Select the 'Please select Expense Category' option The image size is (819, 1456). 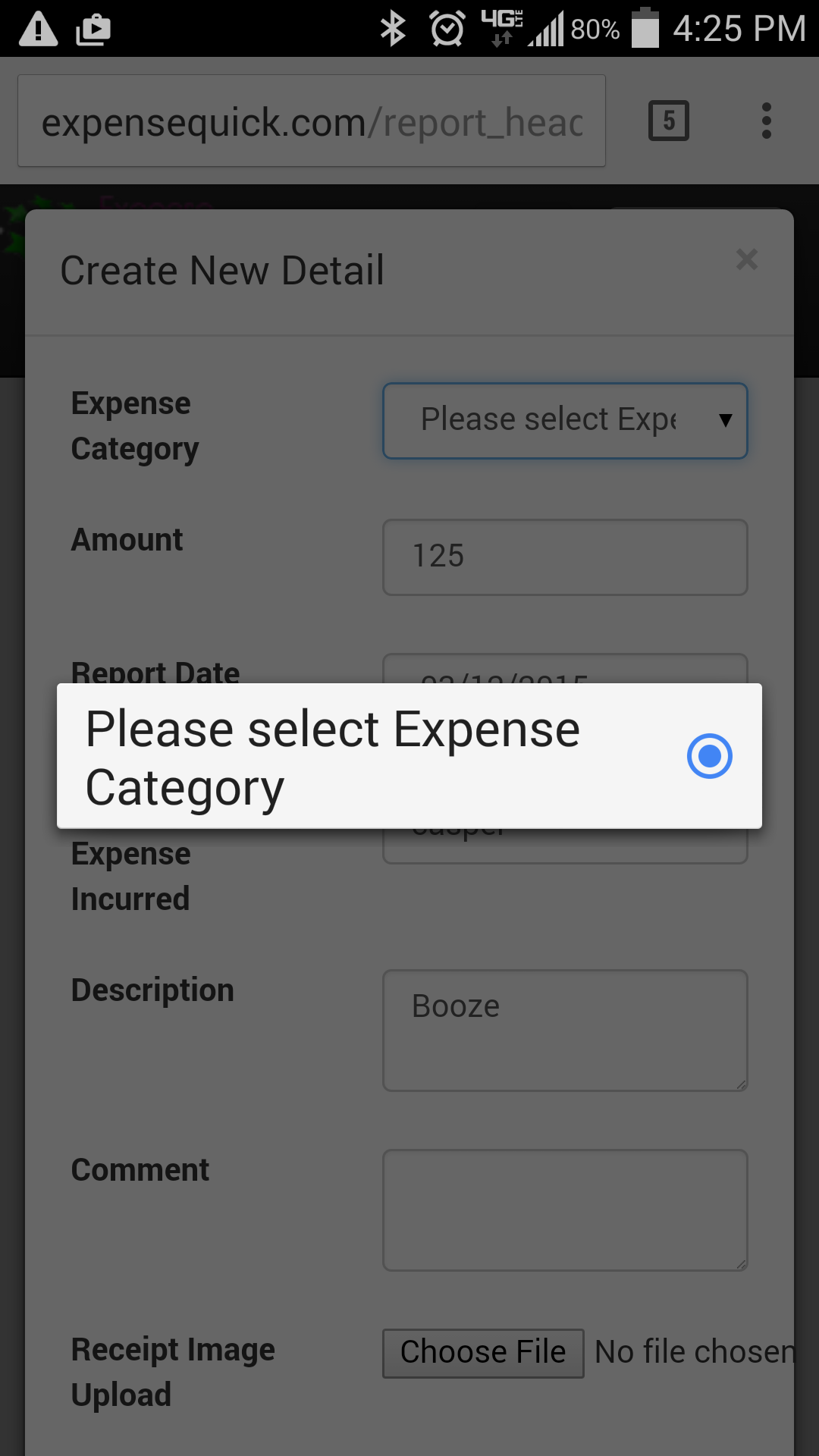tap(409, 756)
